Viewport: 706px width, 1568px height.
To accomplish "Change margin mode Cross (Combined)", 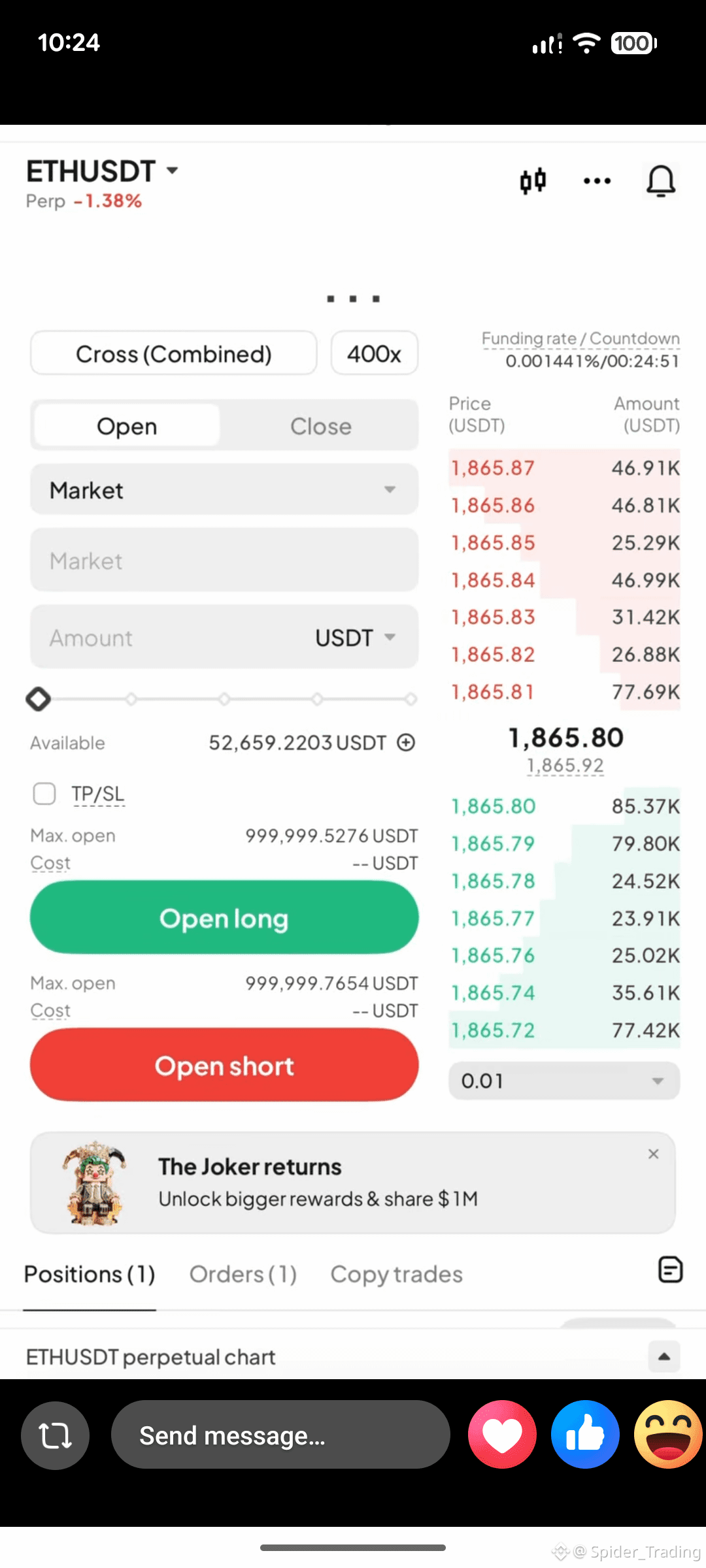I will click(174, 353).
